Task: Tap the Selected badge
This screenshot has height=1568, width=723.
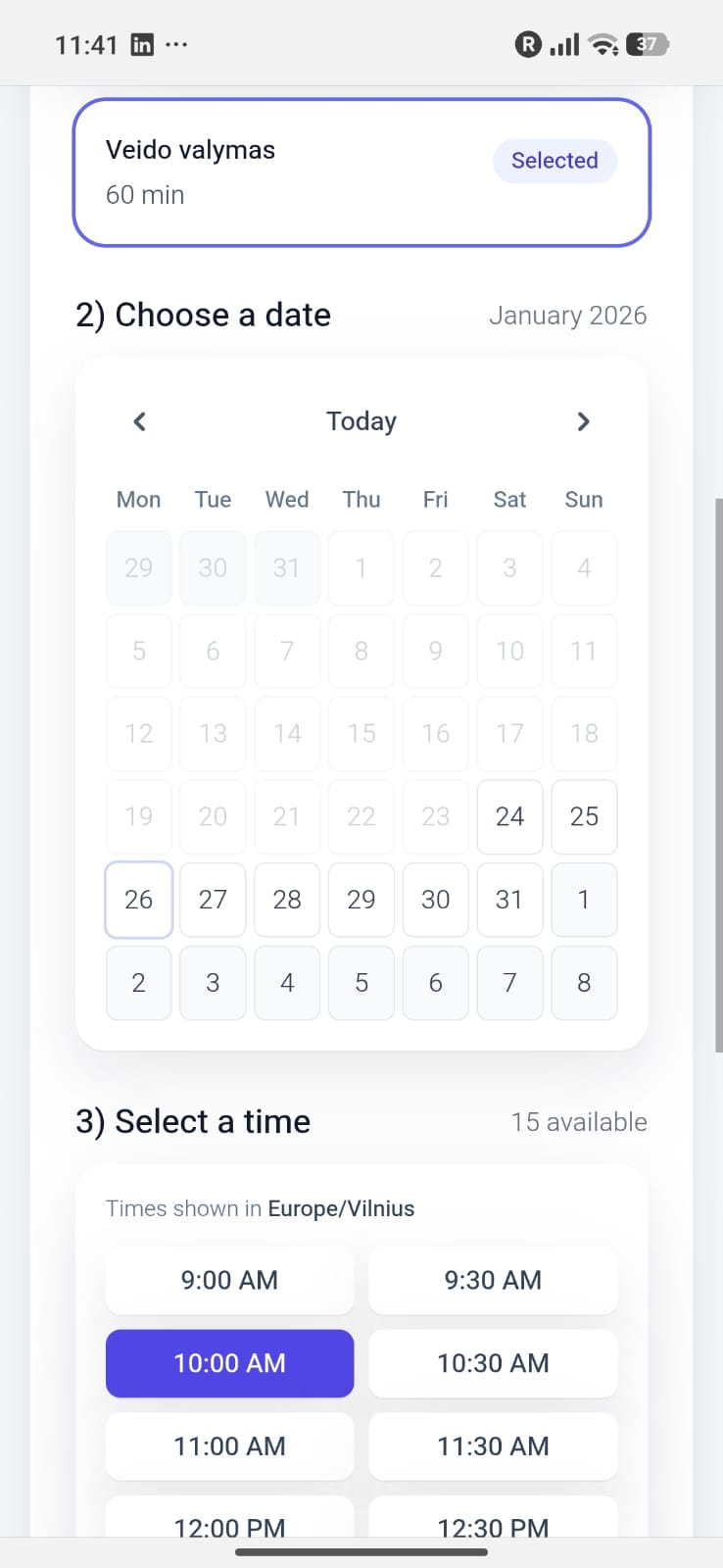Action: (554, 160)
